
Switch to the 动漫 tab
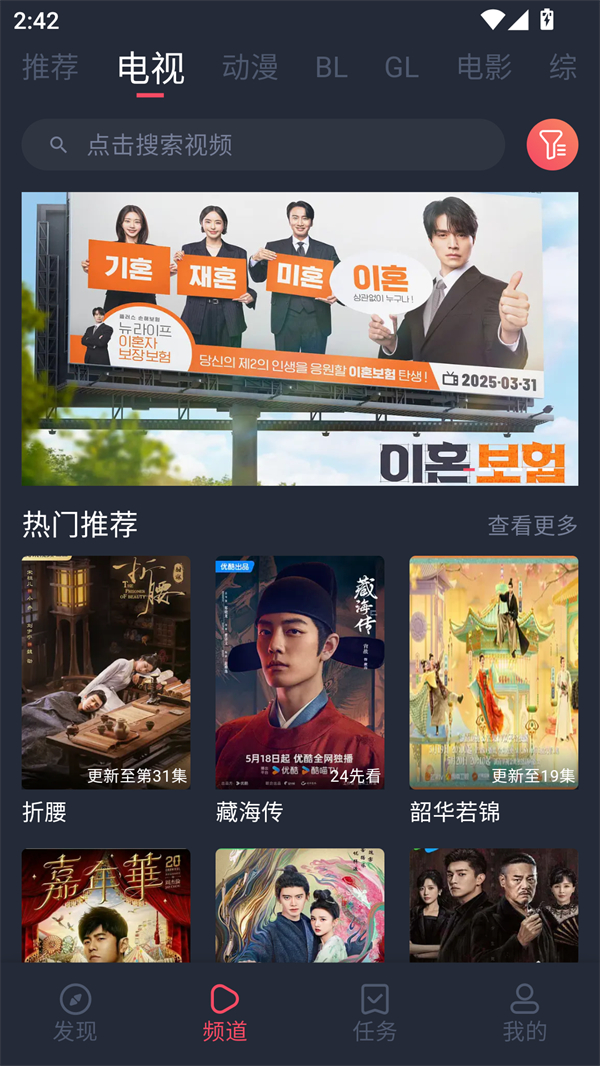250,67
